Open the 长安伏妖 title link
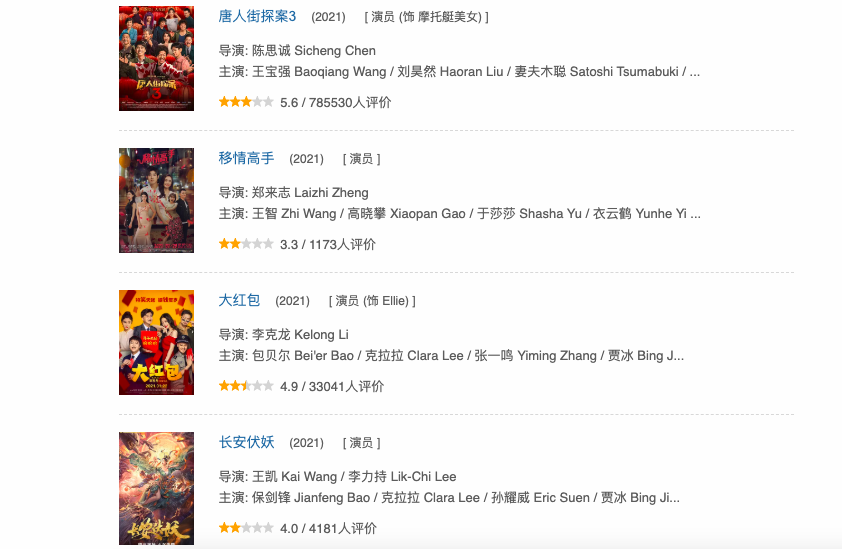This screenshot has width=842, height=549. 246,442
